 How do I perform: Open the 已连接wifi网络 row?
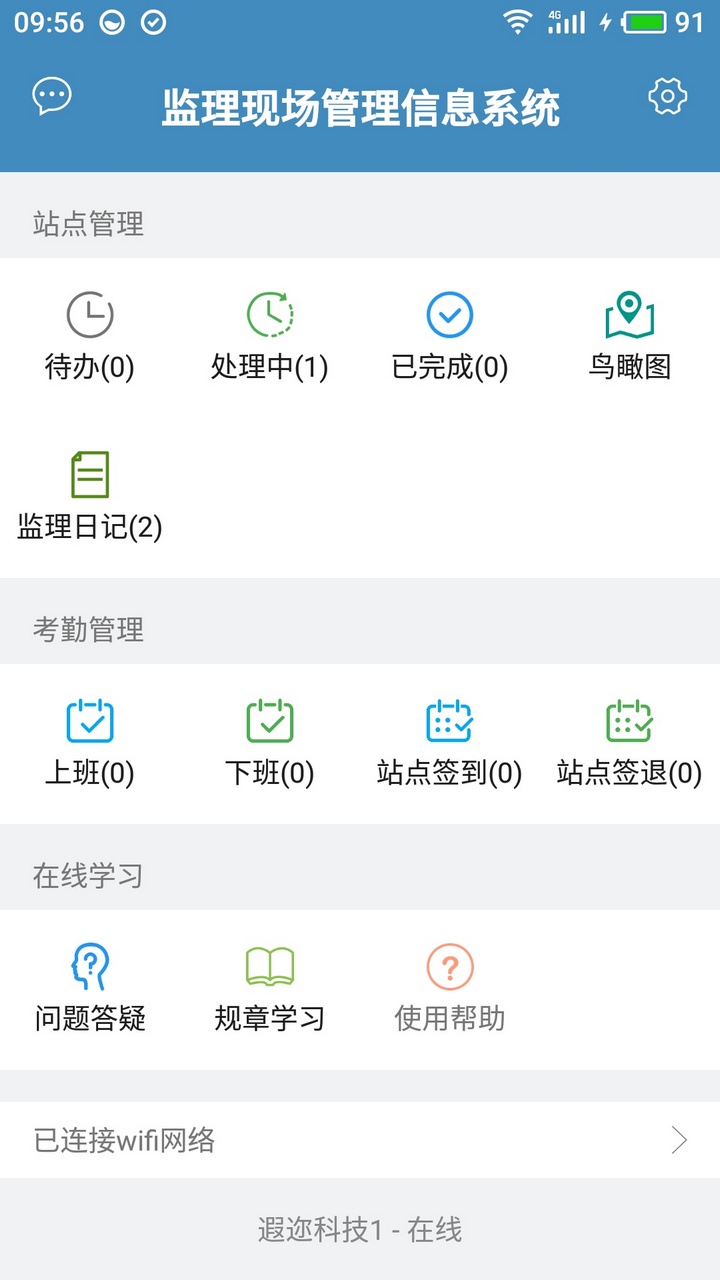pos(360,1140)
